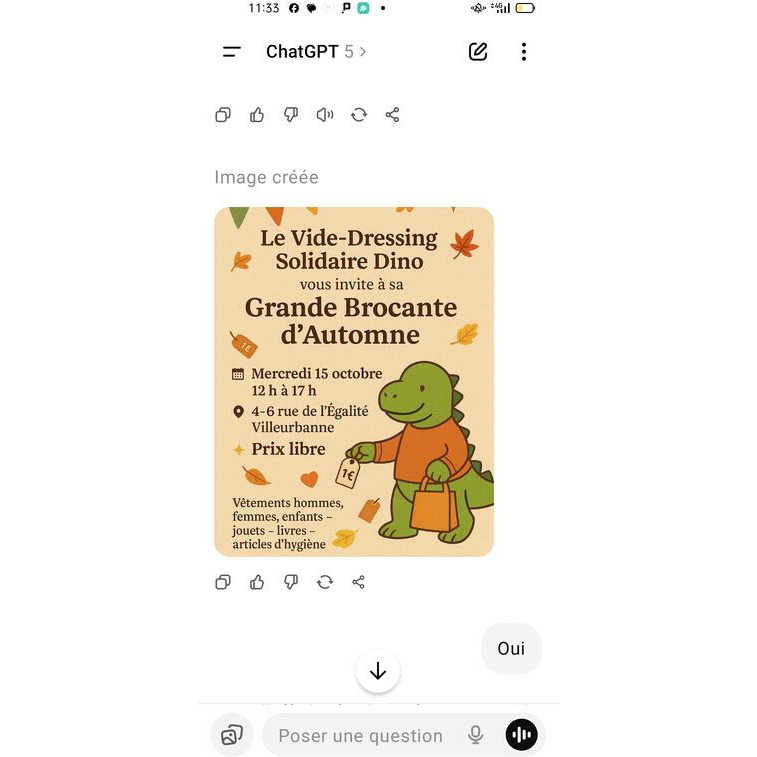Open the generated Grande Brocante d'Automne image
Screen dimensions: 757x757
pyautogui.click(x=354, y=381)
